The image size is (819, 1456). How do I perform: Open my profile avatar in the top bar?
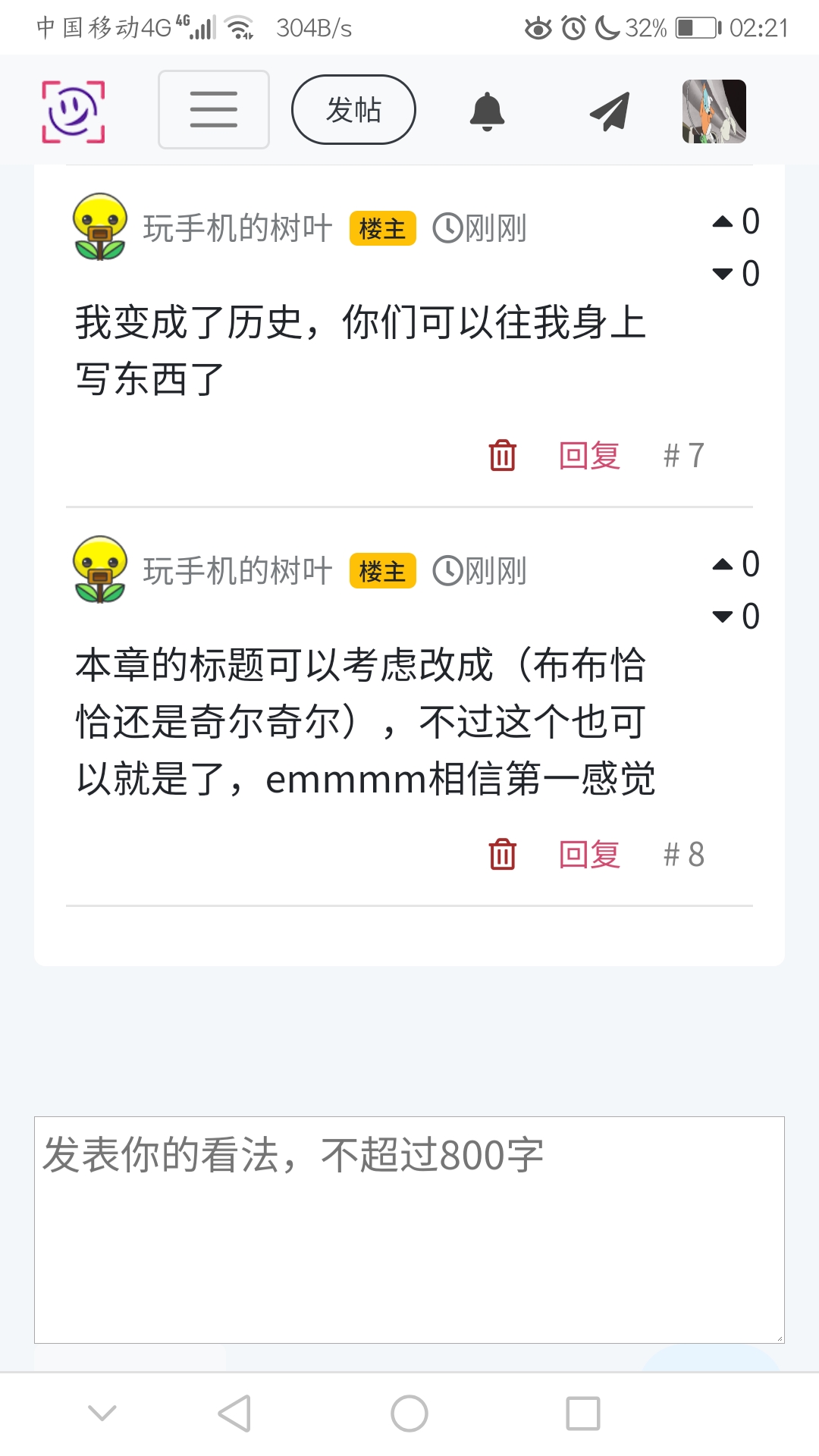point(714,111)
